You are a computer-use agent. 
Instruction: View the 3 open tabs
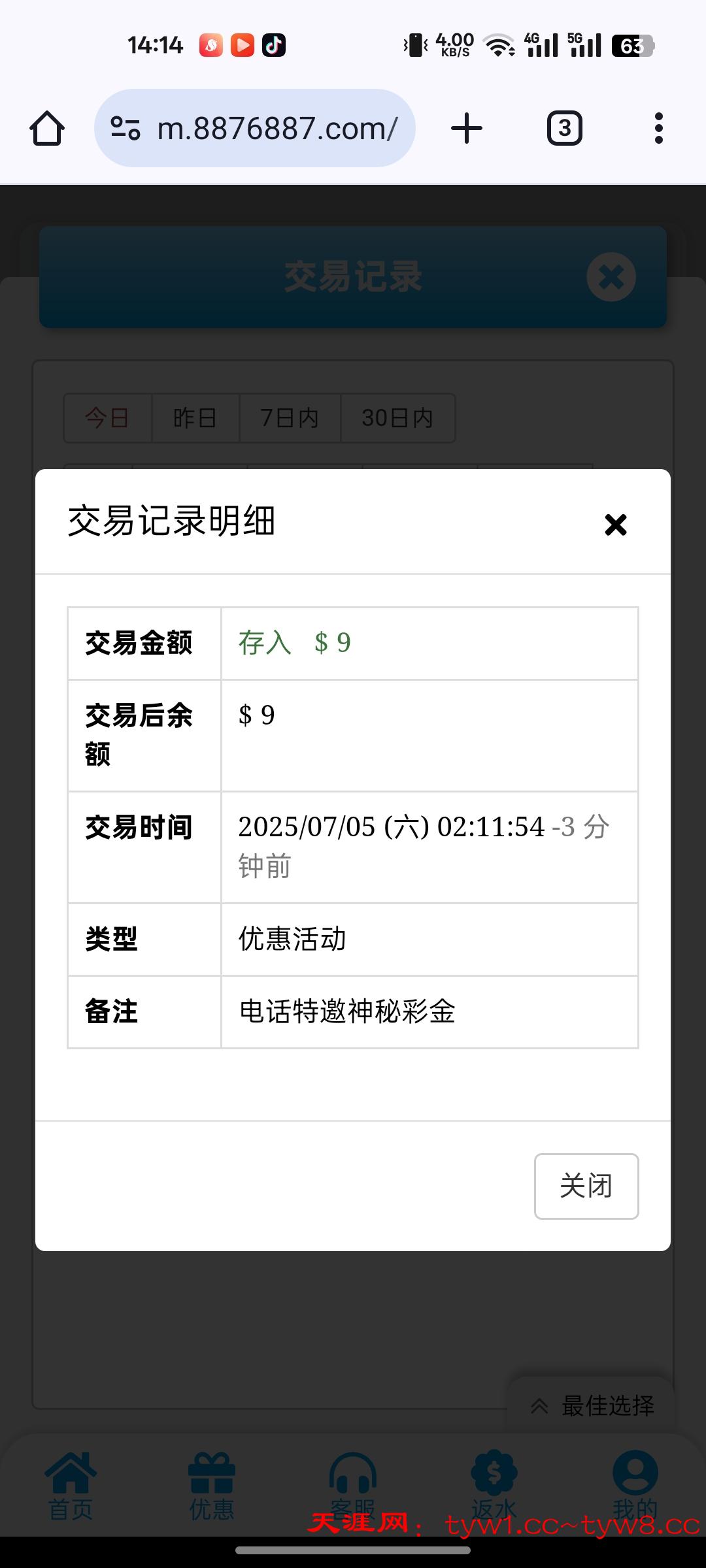pyautogui.click(x=564, y=128)
